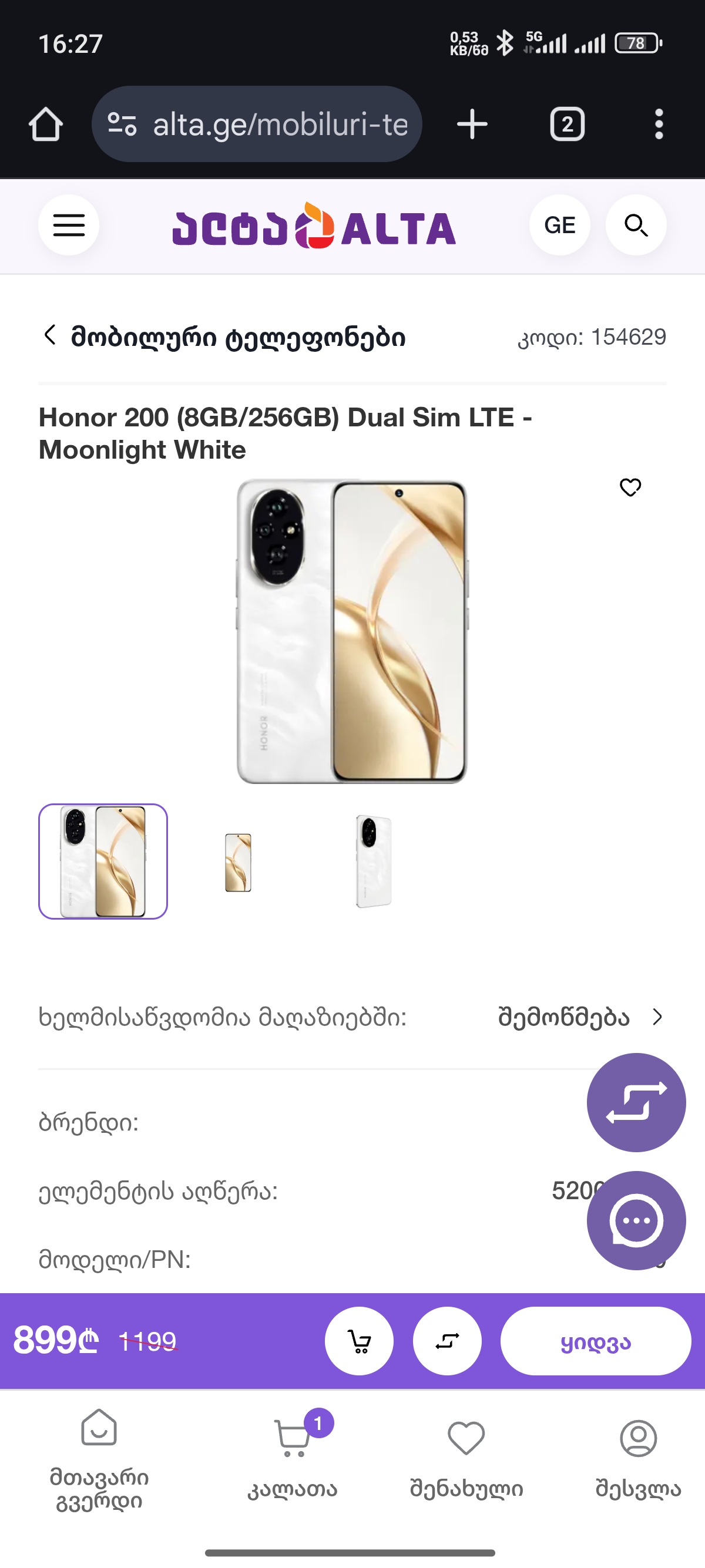Viewport: 705px width, 1568px height.
Task: Open the site search
Action: [636, 226]
